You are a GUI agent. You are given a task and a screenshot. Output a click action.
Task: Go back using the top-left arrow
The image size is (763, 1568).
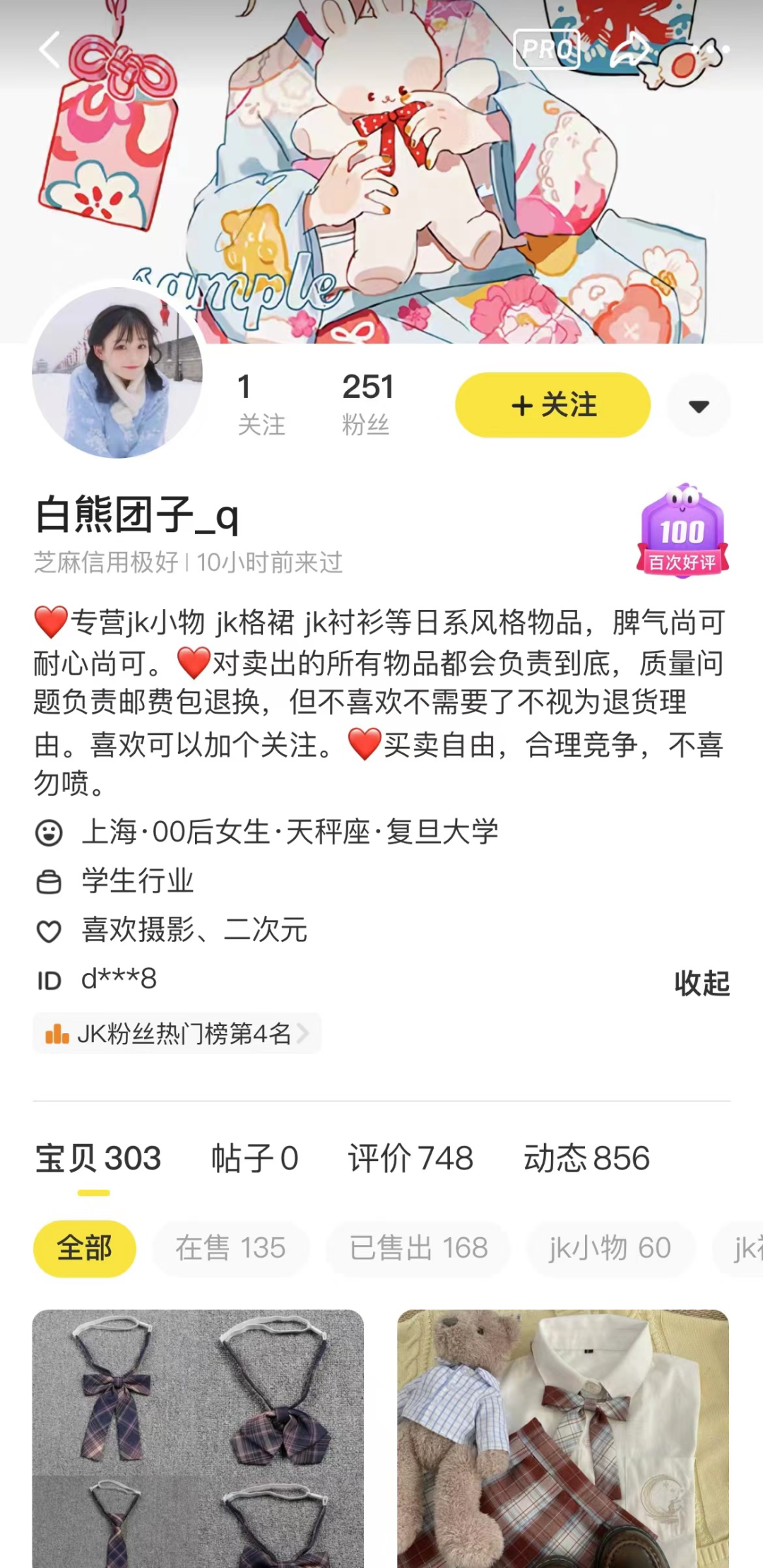tap(49, 50)
